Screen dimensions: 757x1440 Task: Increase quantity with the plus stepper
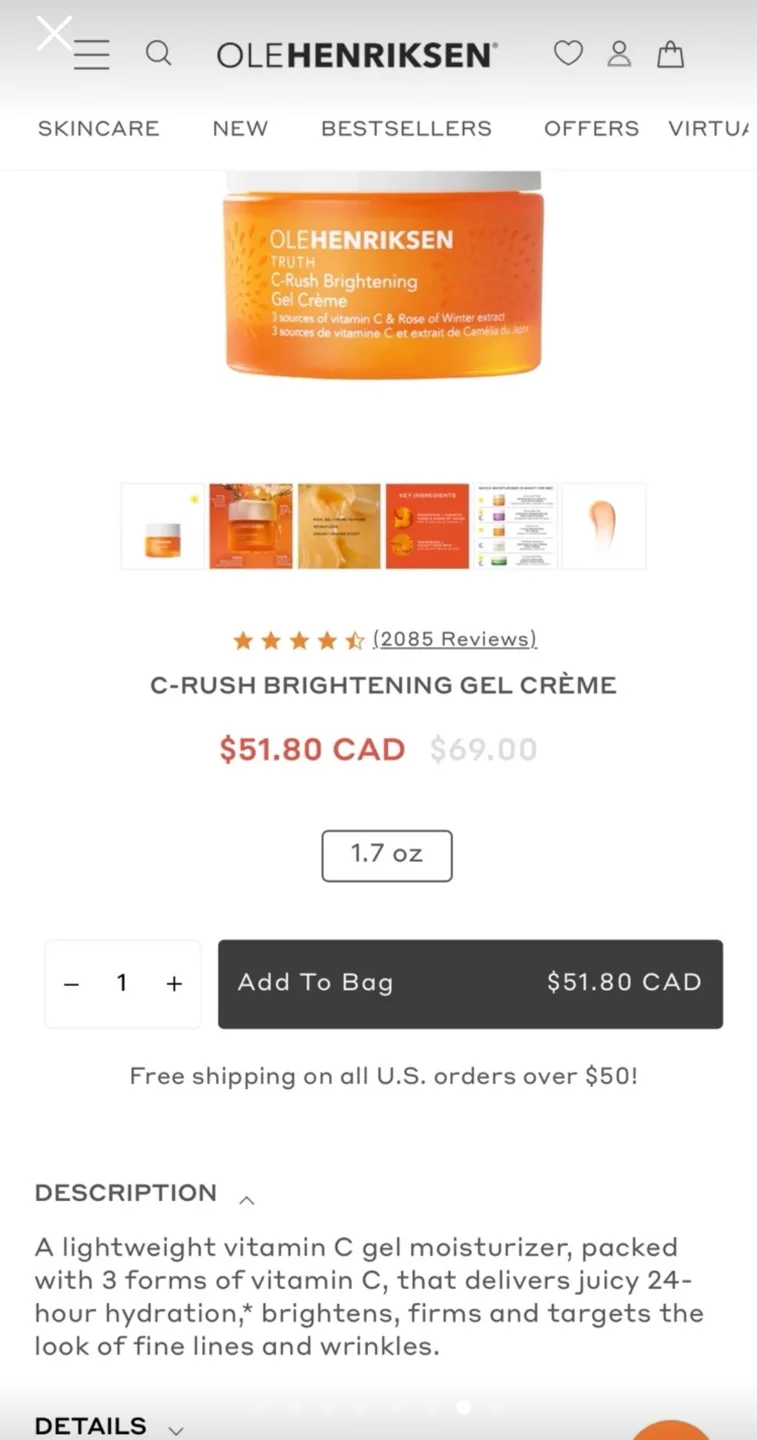point(174,983)
